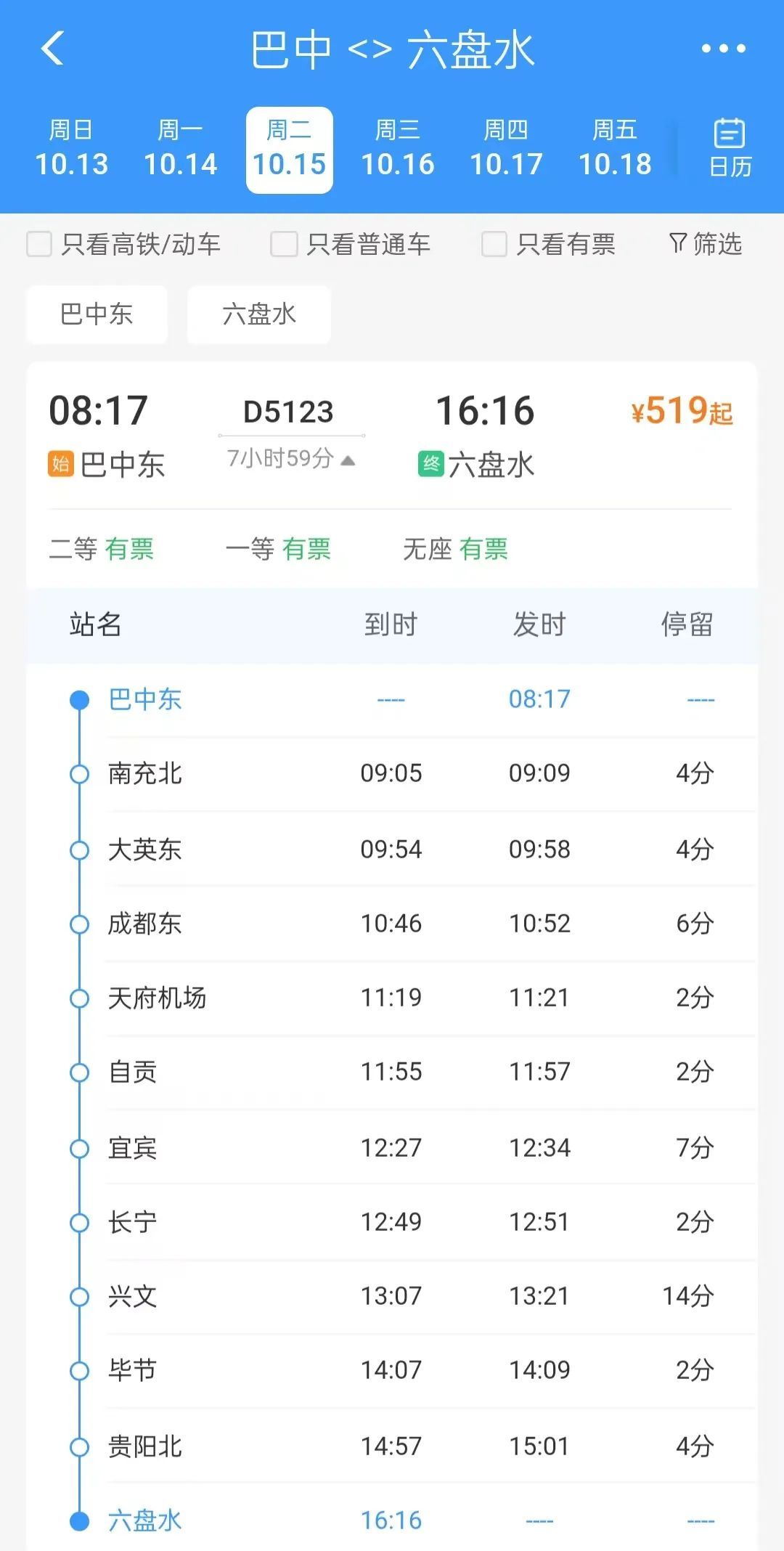This screenshot has height=1551, width=784.
Task: Tap the 六盘水 station chip
Action: [x=259, y=314]
